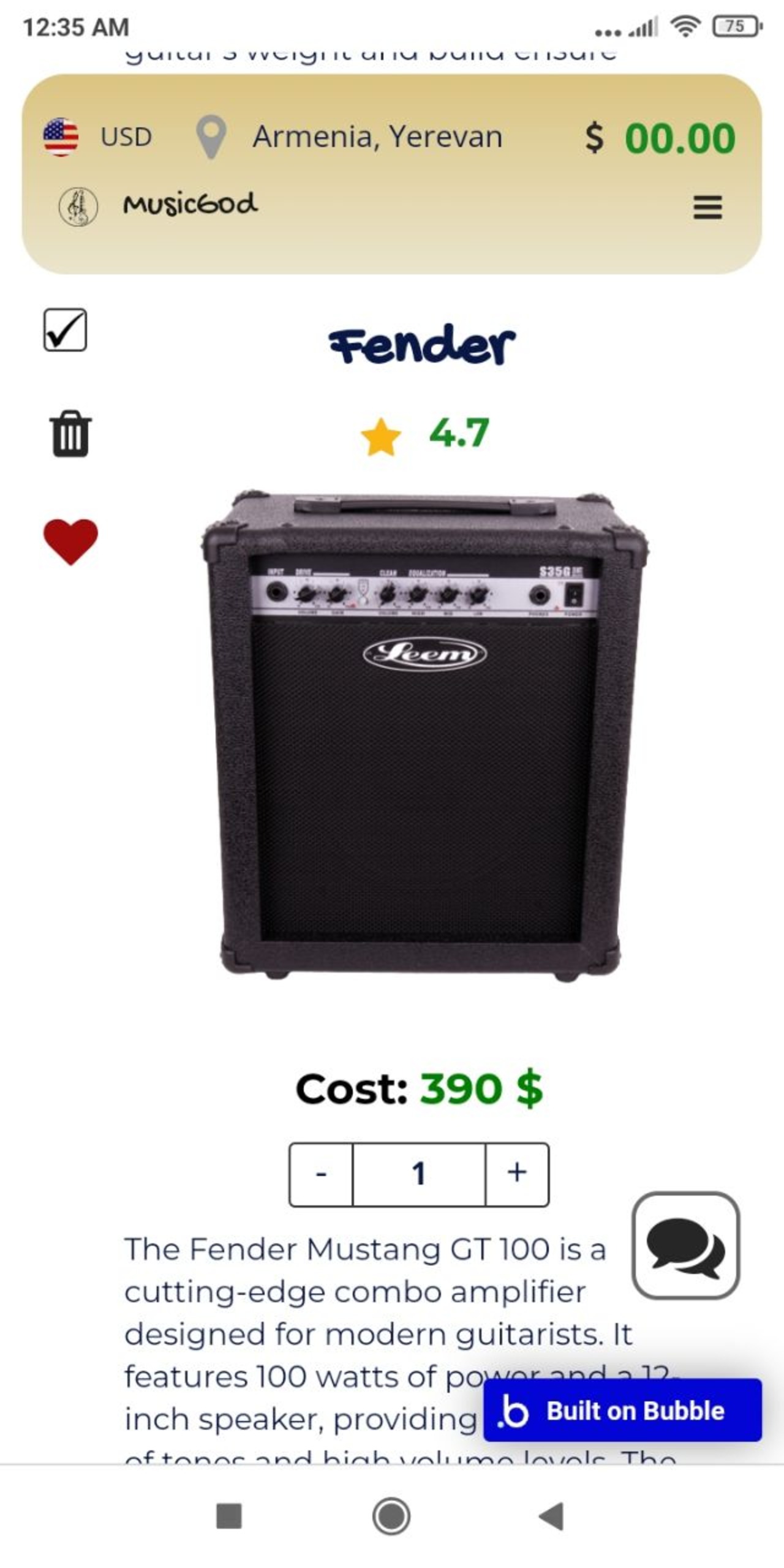Change the USD currency selector
Screen dimensions: 784x1568
coord(98,137)
